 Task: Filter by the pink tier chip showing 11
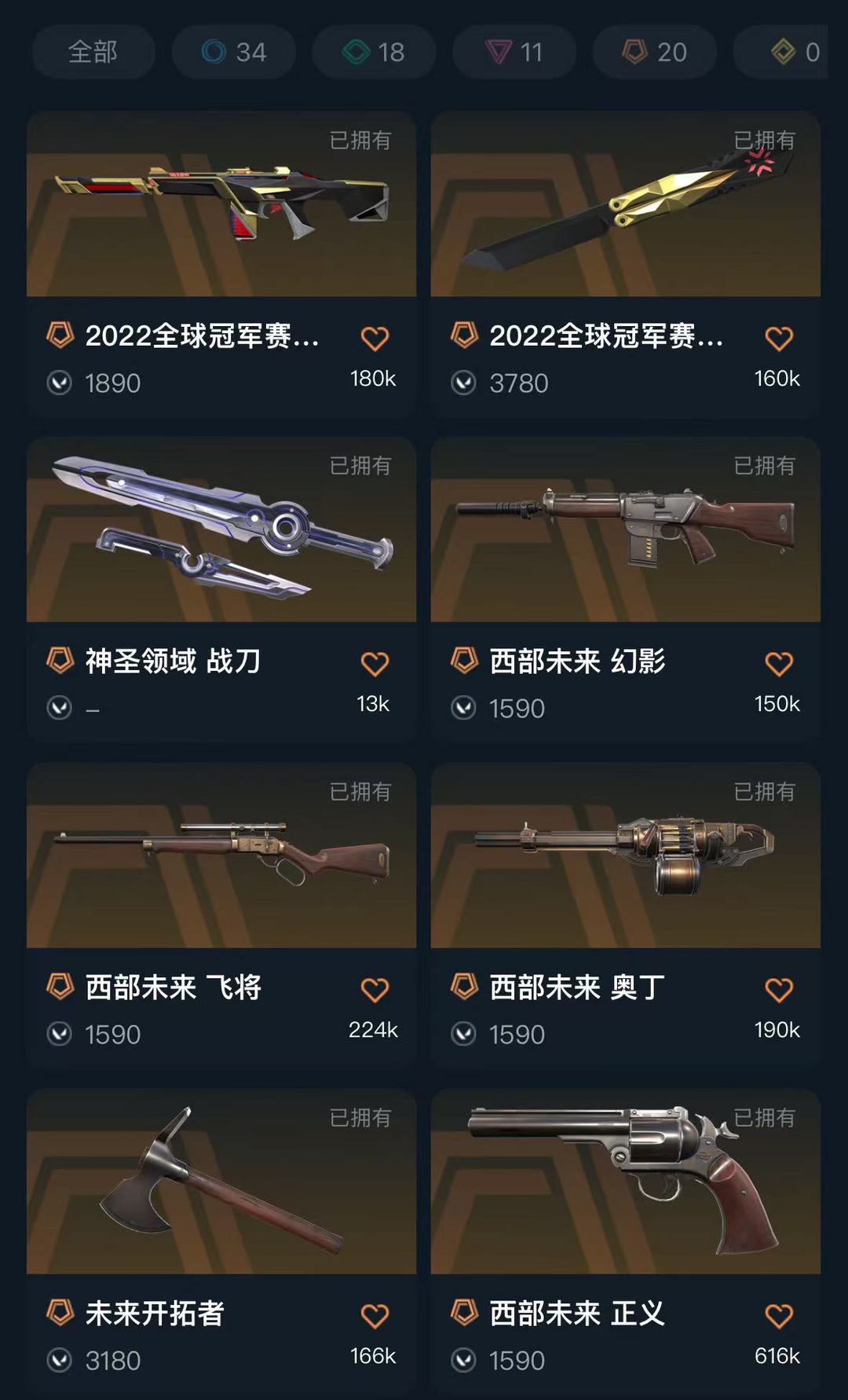coord(514,52)
